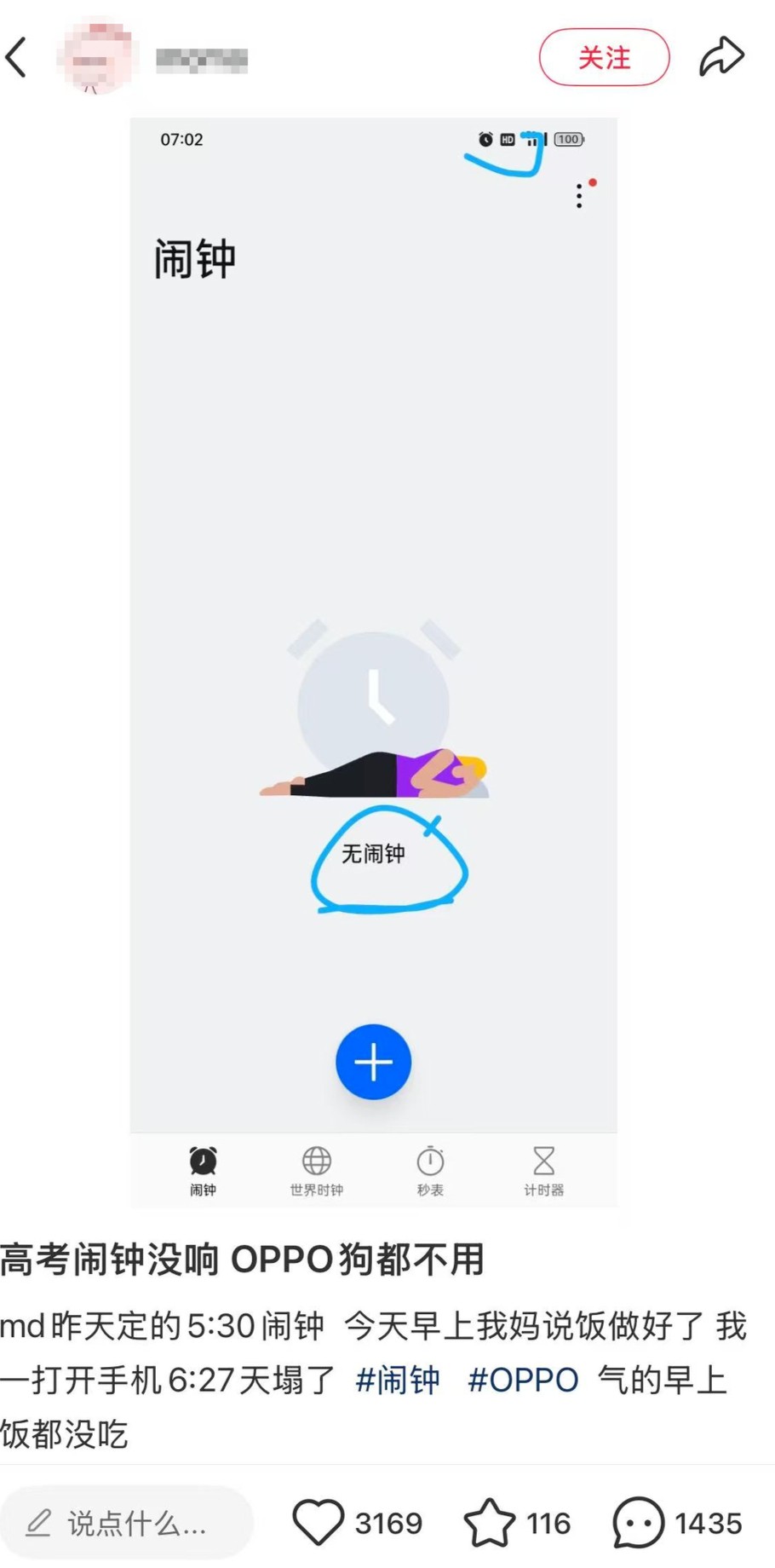View the 1435 comments
775x1568 pixels.
pos(639,1522)
